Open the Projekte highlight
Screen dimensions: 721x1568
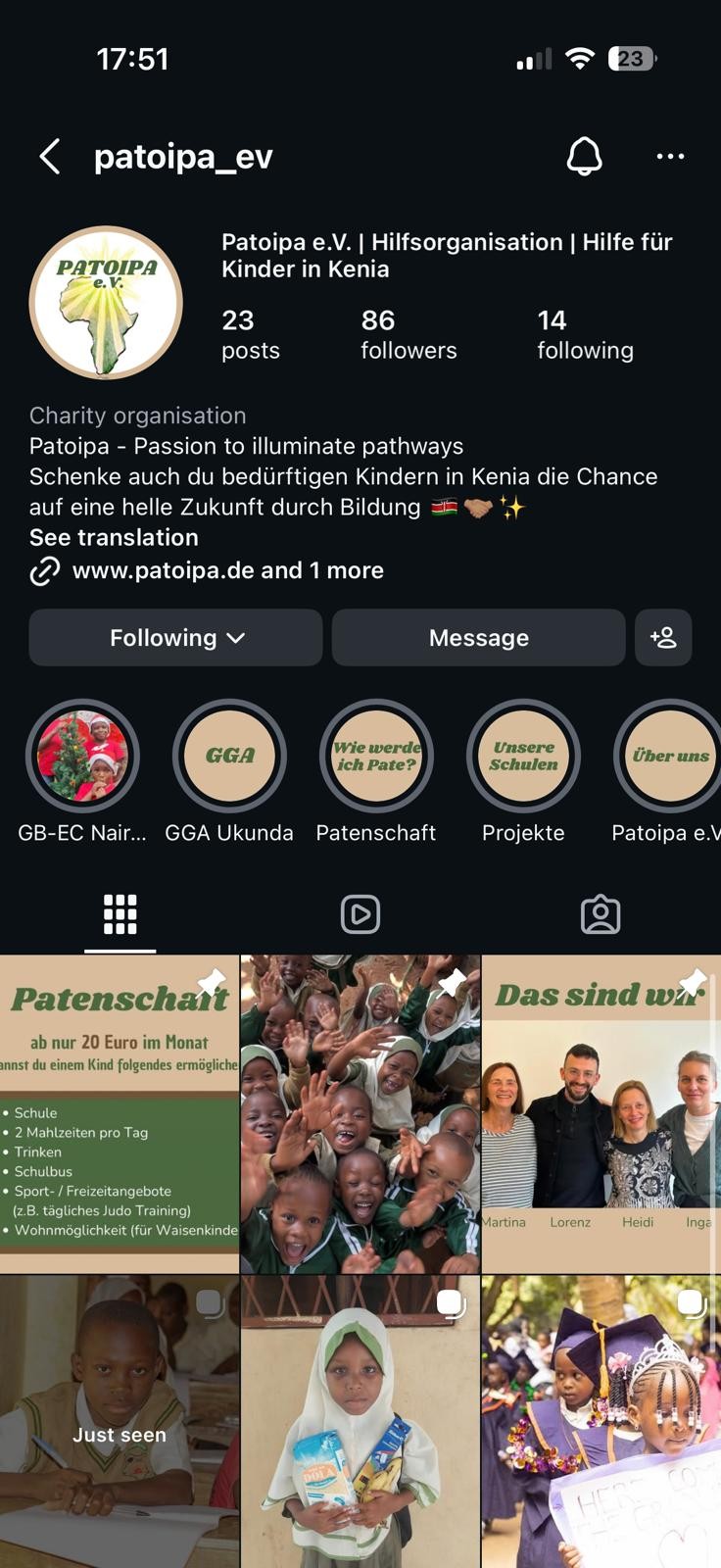coord(523,756)
